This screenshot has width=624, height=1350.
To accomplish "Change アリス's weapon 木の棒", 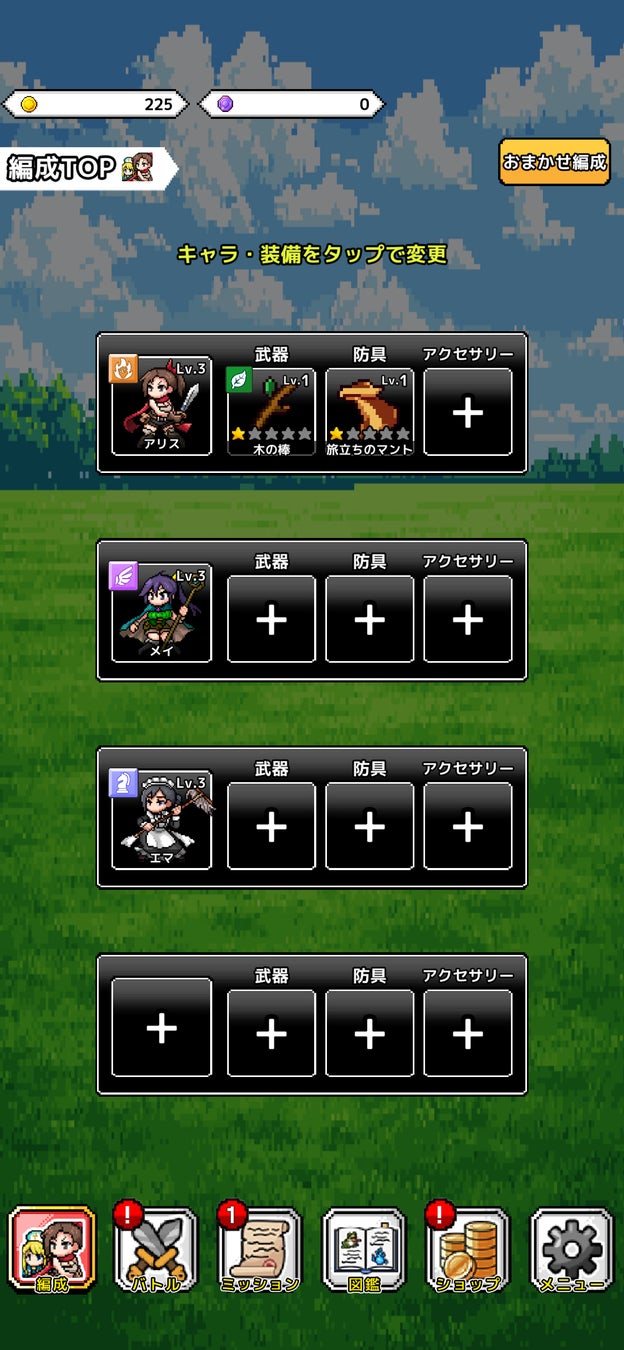I will coord(271,412).
